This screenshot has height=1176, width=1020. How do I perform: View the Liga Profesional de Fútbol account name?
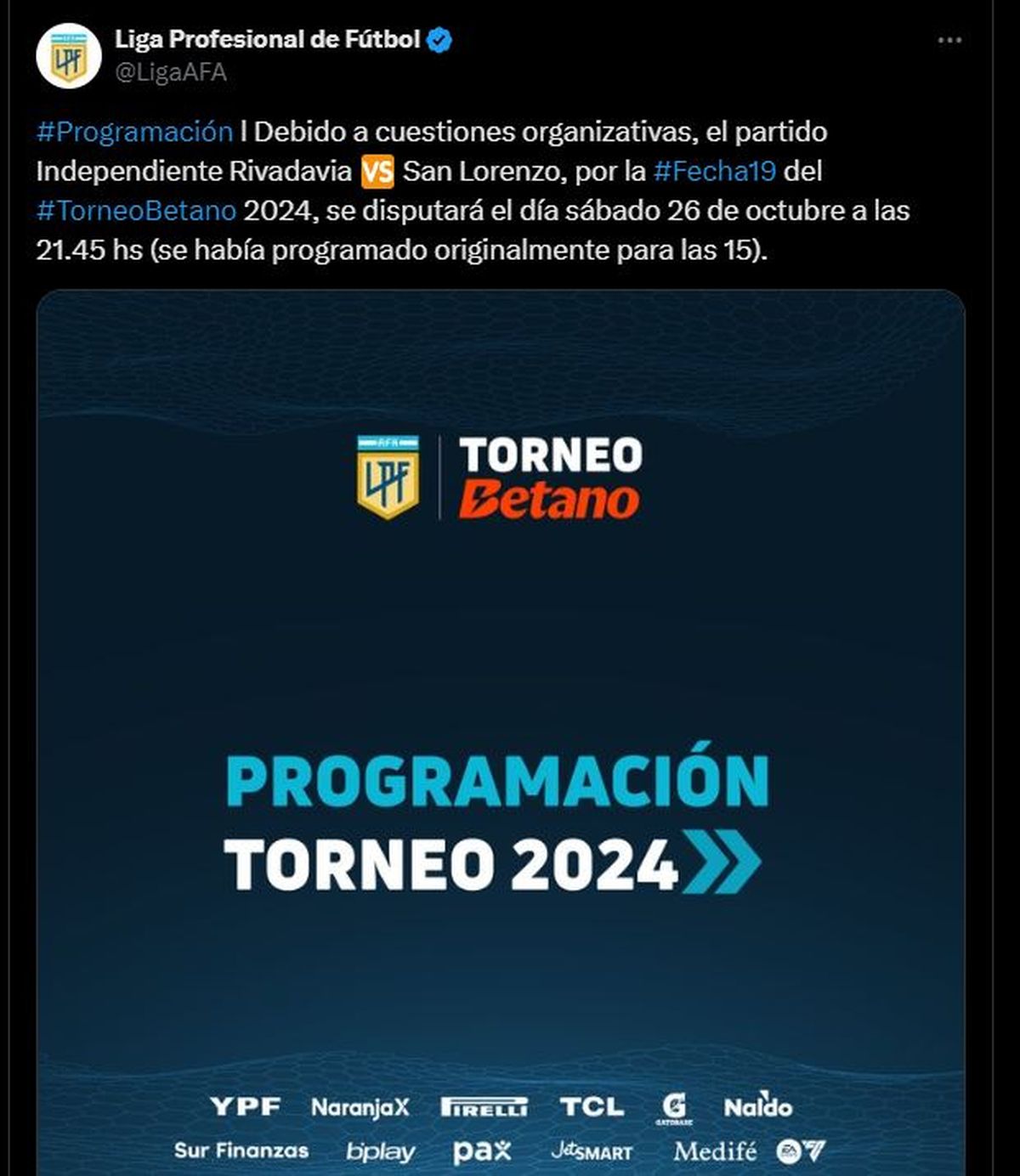tap(267, 39)
